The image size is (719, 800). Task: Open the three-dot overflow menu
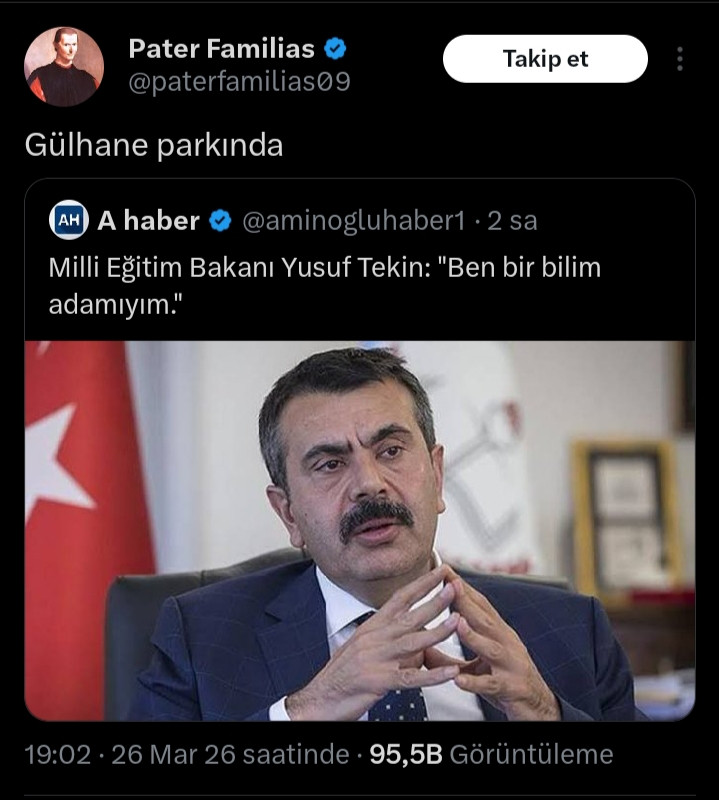[x=680, y=59]
